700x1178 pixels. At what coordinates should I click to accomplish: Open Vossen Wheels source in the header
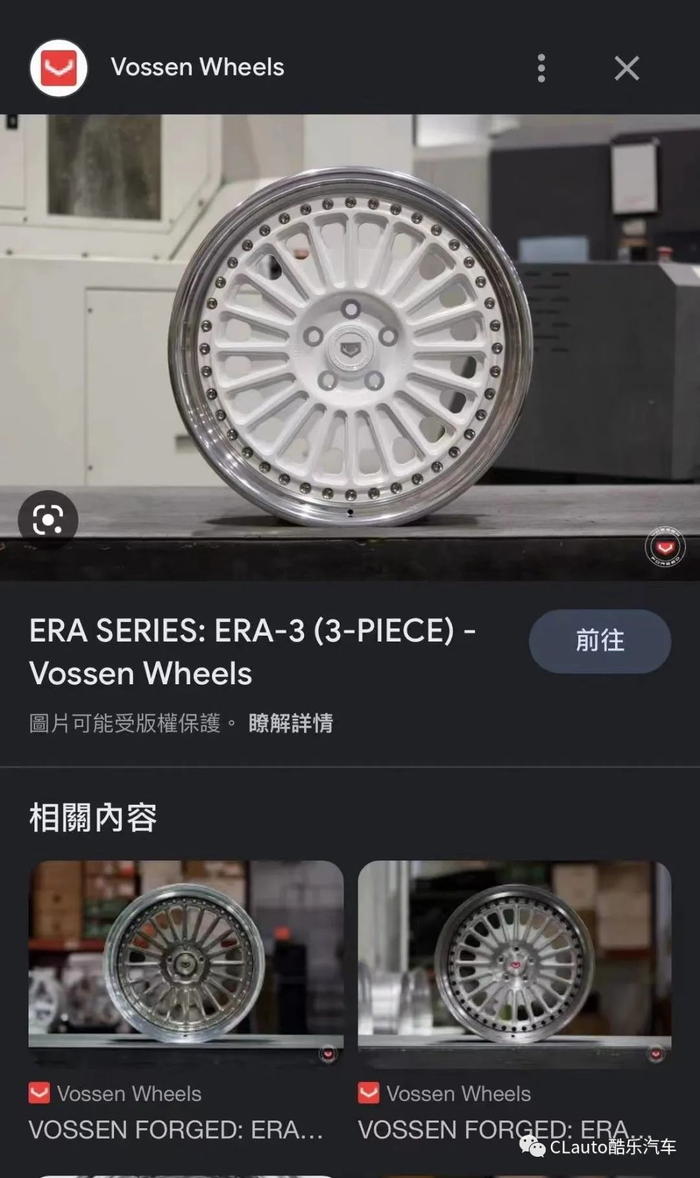click(x=197, y=68)
